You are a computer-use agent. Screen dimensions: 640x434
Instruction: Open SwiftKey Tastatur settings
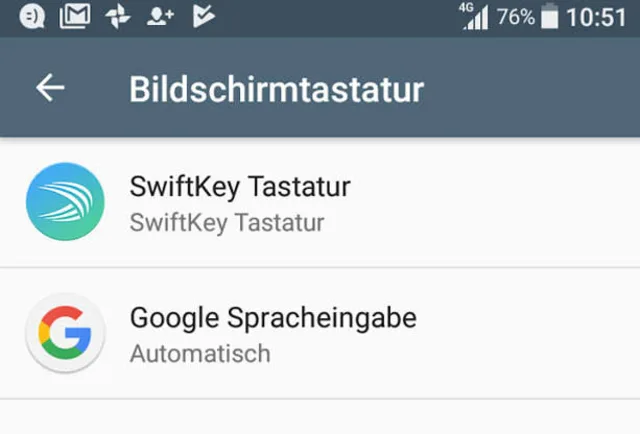240,203
